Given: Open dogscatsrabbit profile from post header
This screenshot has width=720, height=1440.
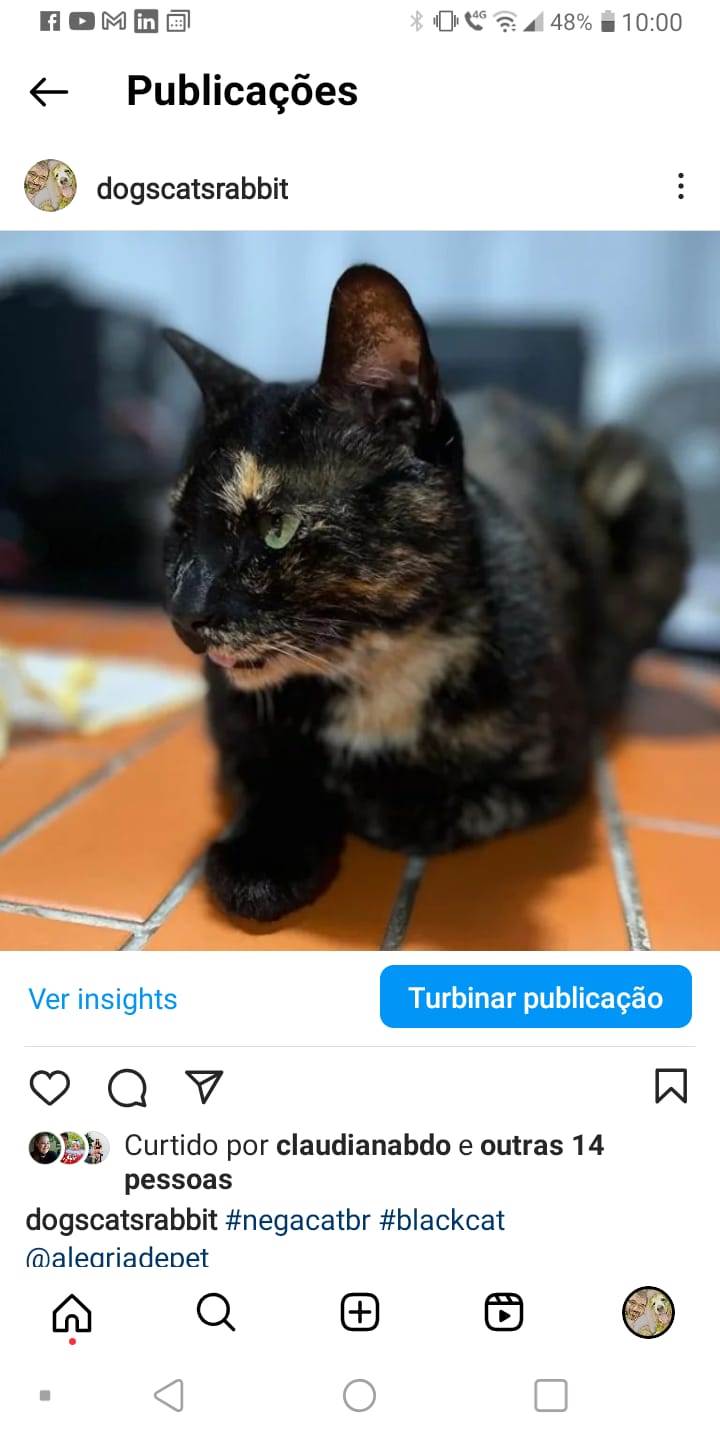Looking at the screenshot, I should pyautogui.click(x=192, y=188).
